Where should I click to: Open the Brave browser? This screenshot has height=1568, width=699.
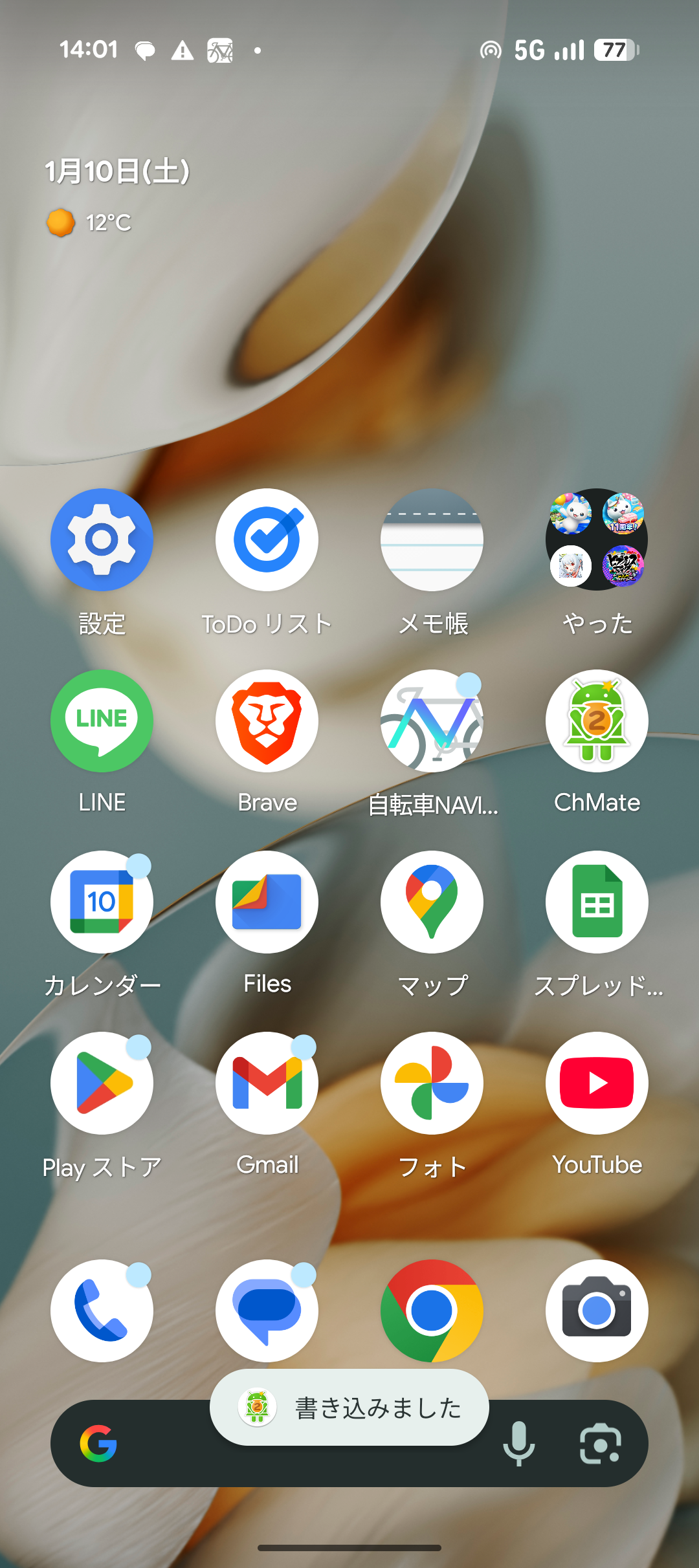pyautogui.click(x=267, y=721)
